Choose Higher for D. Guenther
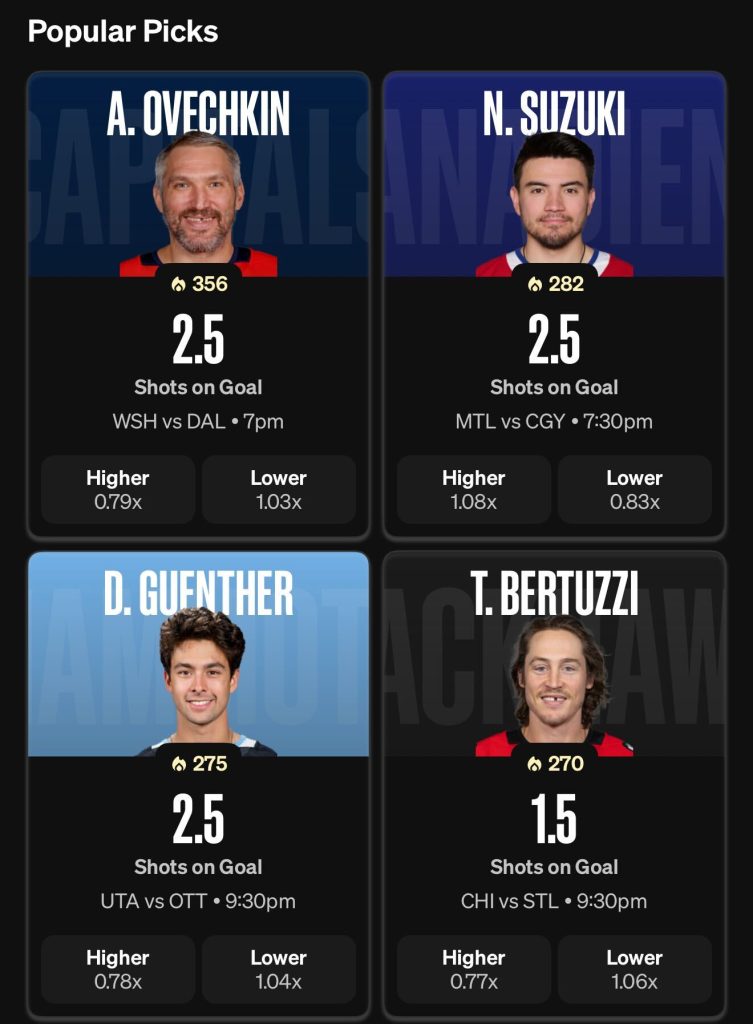Viewport: 753px width, 1024px height. pyautogui.click(x=118, y=969)
